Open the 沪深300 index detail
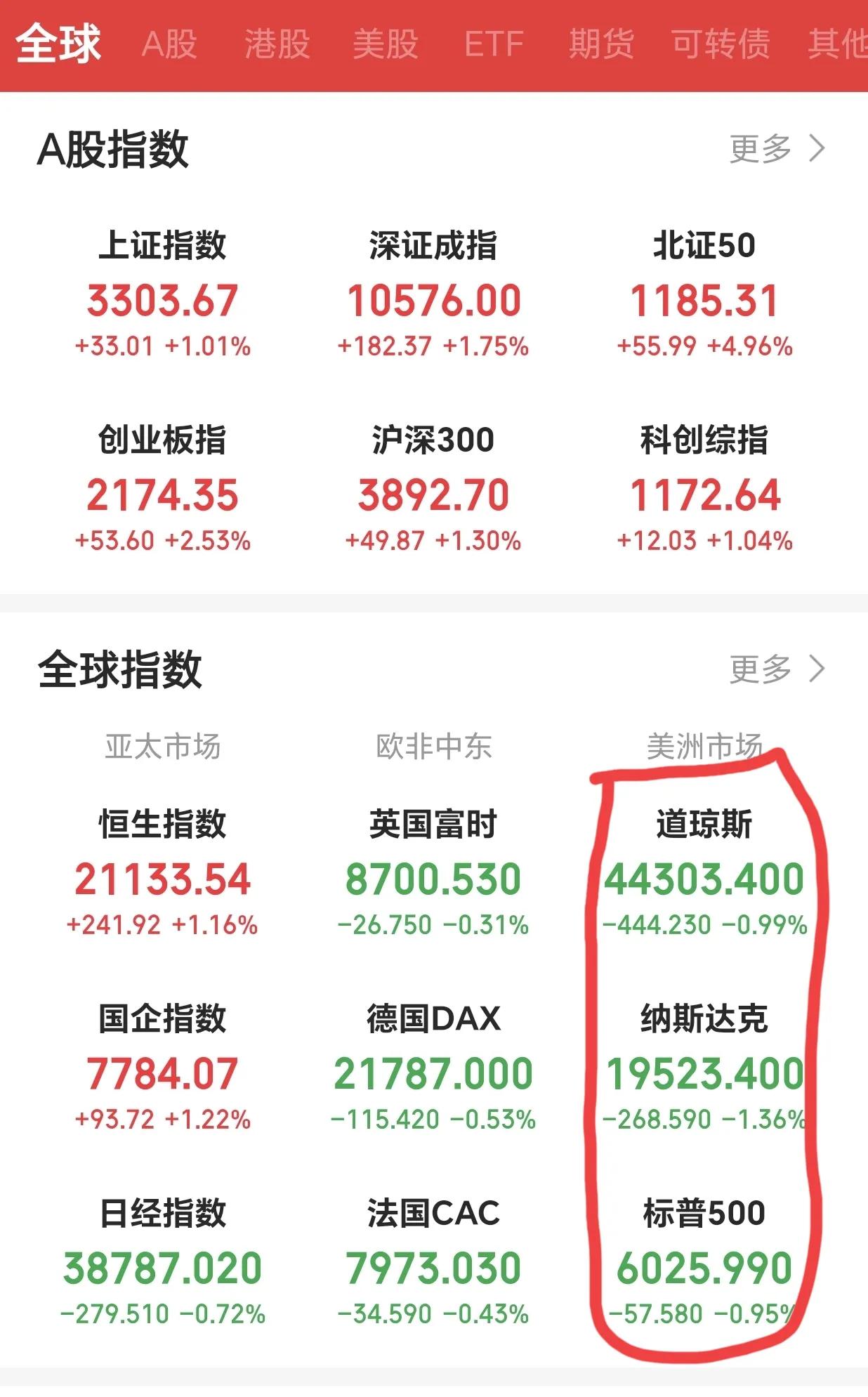868x1397 pixels. pos(433,492)
